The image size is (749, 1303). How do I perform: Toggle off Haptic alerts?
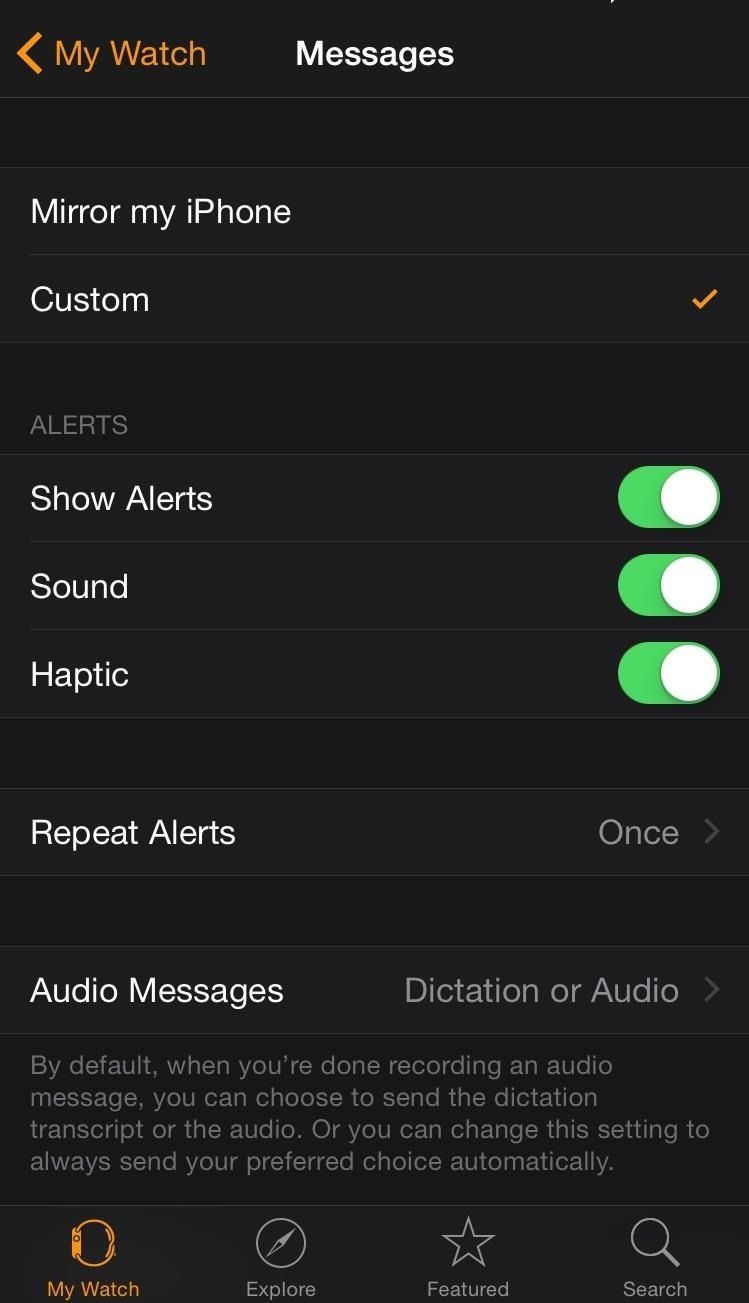tap(668, 674)
